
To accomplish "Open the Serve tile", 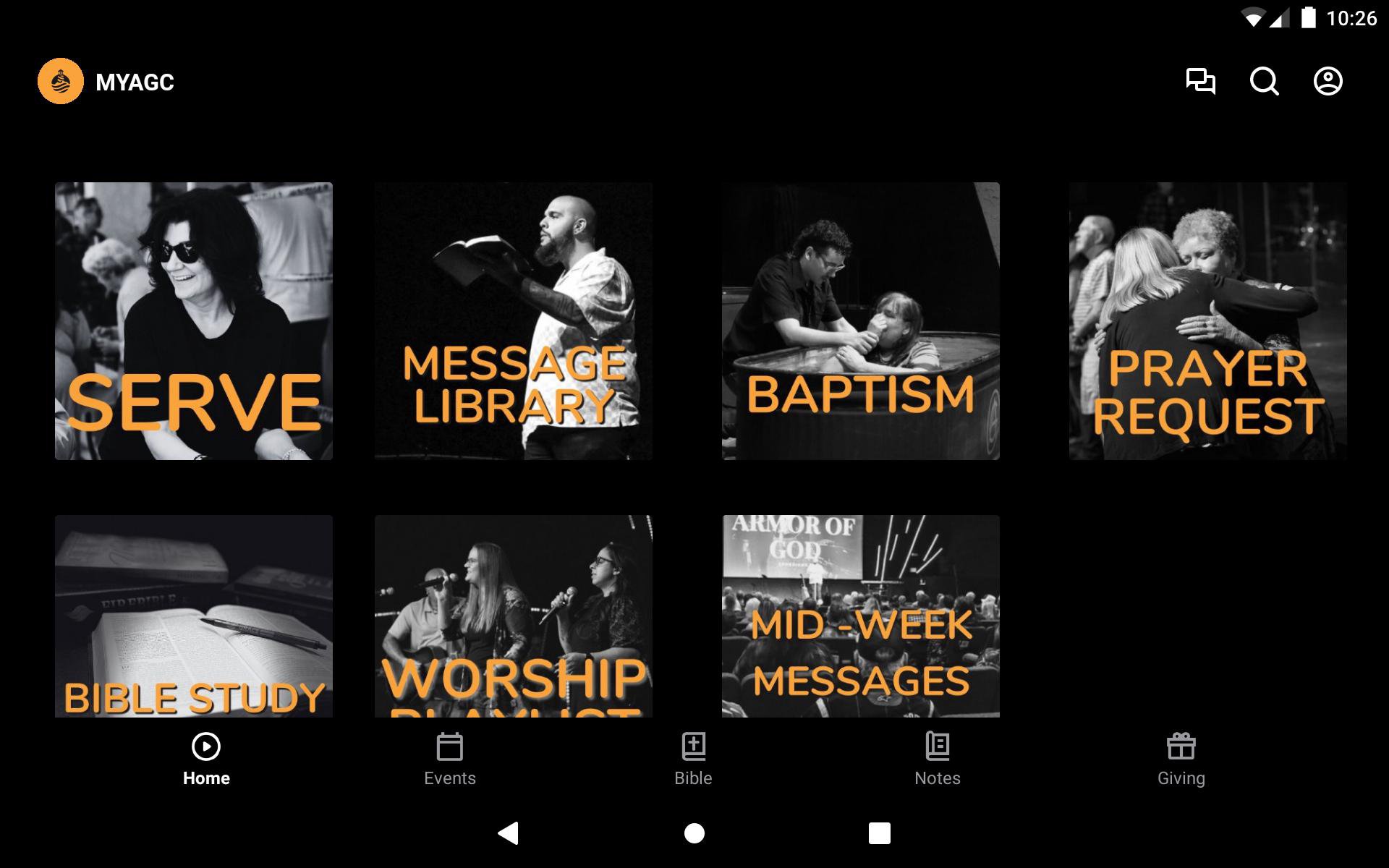I will (x=194, y=321).
